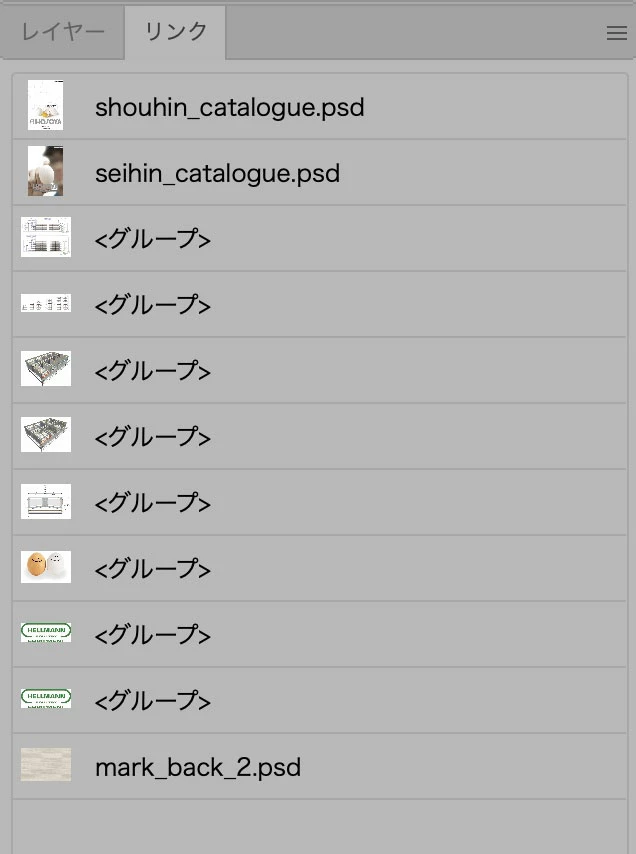Viewport: 636px width, 854px height.
Task: Select the グループ row with egg thumbnail
Action: pyautogui.click(x=152, y=568)
